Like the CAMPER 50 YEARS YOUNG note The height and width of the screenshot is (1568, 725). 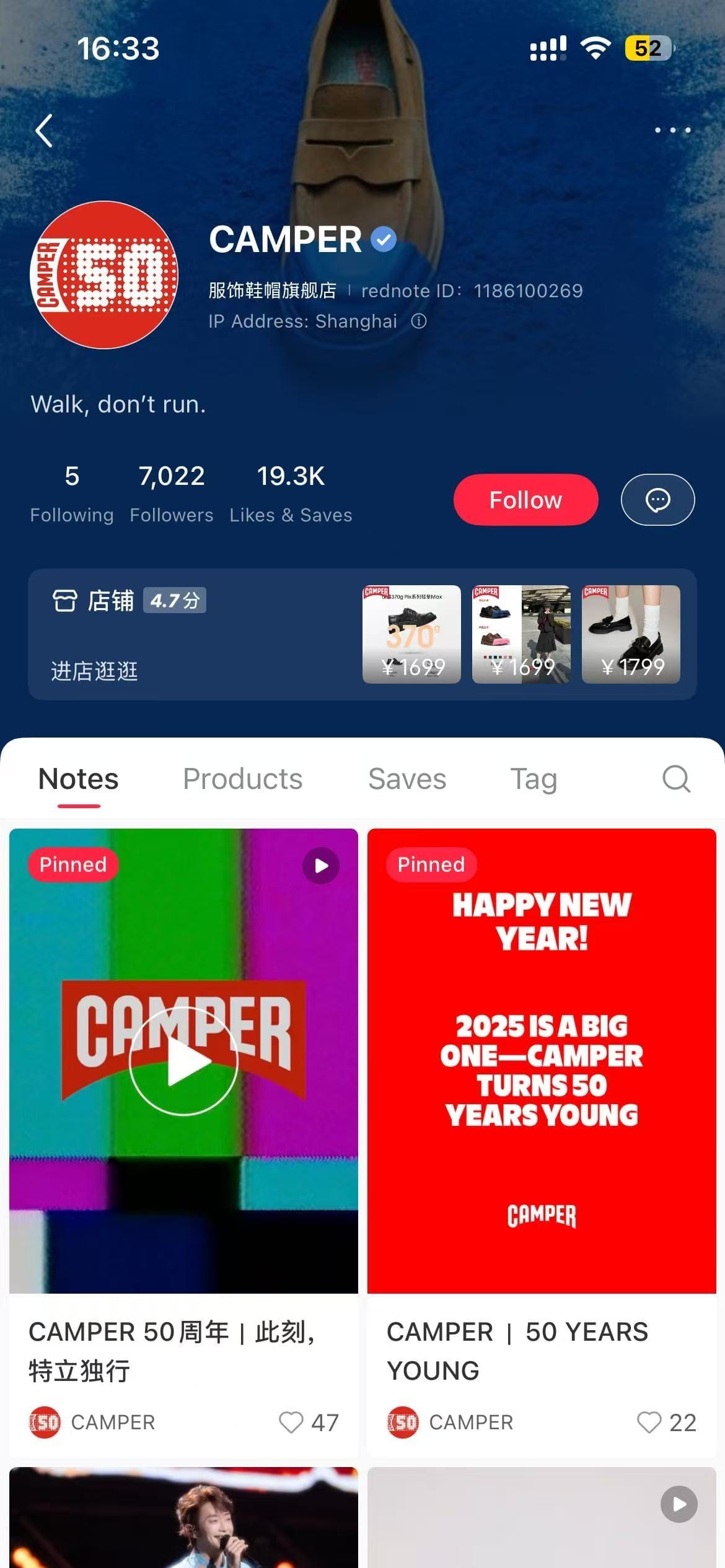coord(649,1422)
